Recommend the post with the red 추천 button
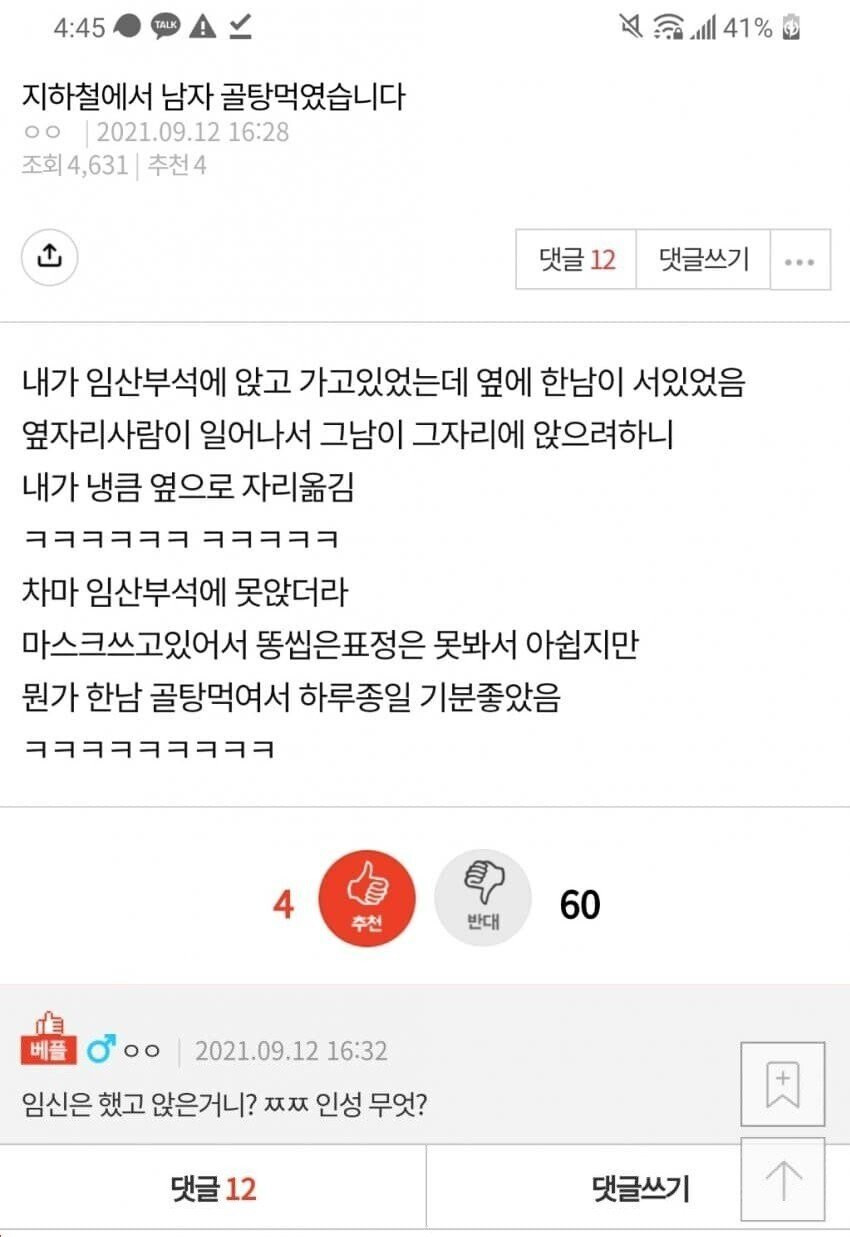850x1237 pixels. (x=366, y=898)
